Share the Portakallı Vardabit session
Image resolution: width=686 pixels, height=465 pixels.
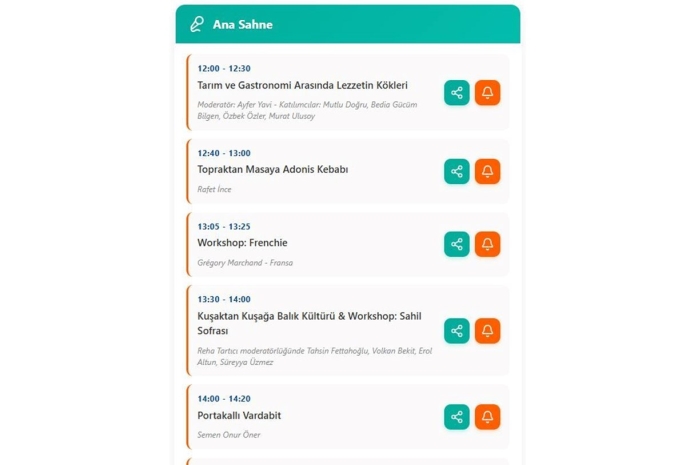click(x=457, y=417)
